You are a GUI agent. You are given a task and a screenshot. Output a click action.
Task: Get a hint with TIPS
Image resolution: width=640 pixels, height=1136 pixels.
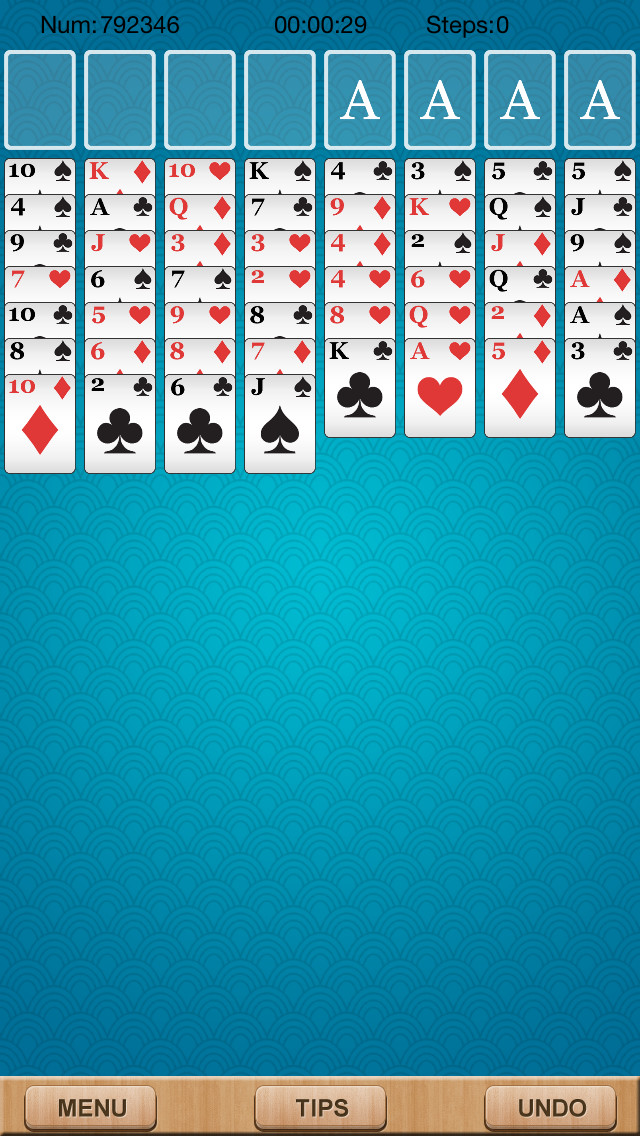point(320,1107)
